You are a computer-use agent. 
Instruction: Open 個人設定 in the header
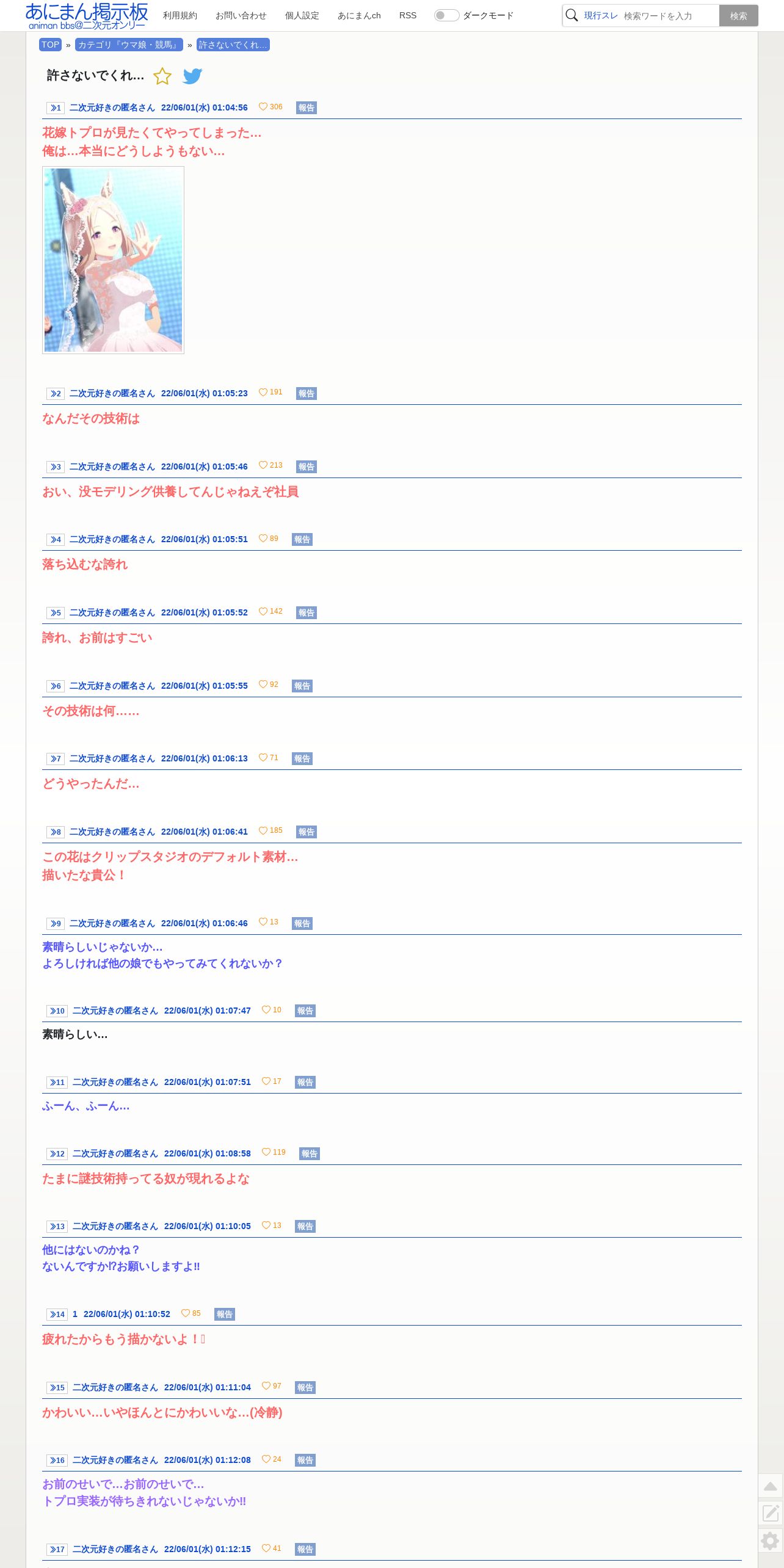[302, 15]
